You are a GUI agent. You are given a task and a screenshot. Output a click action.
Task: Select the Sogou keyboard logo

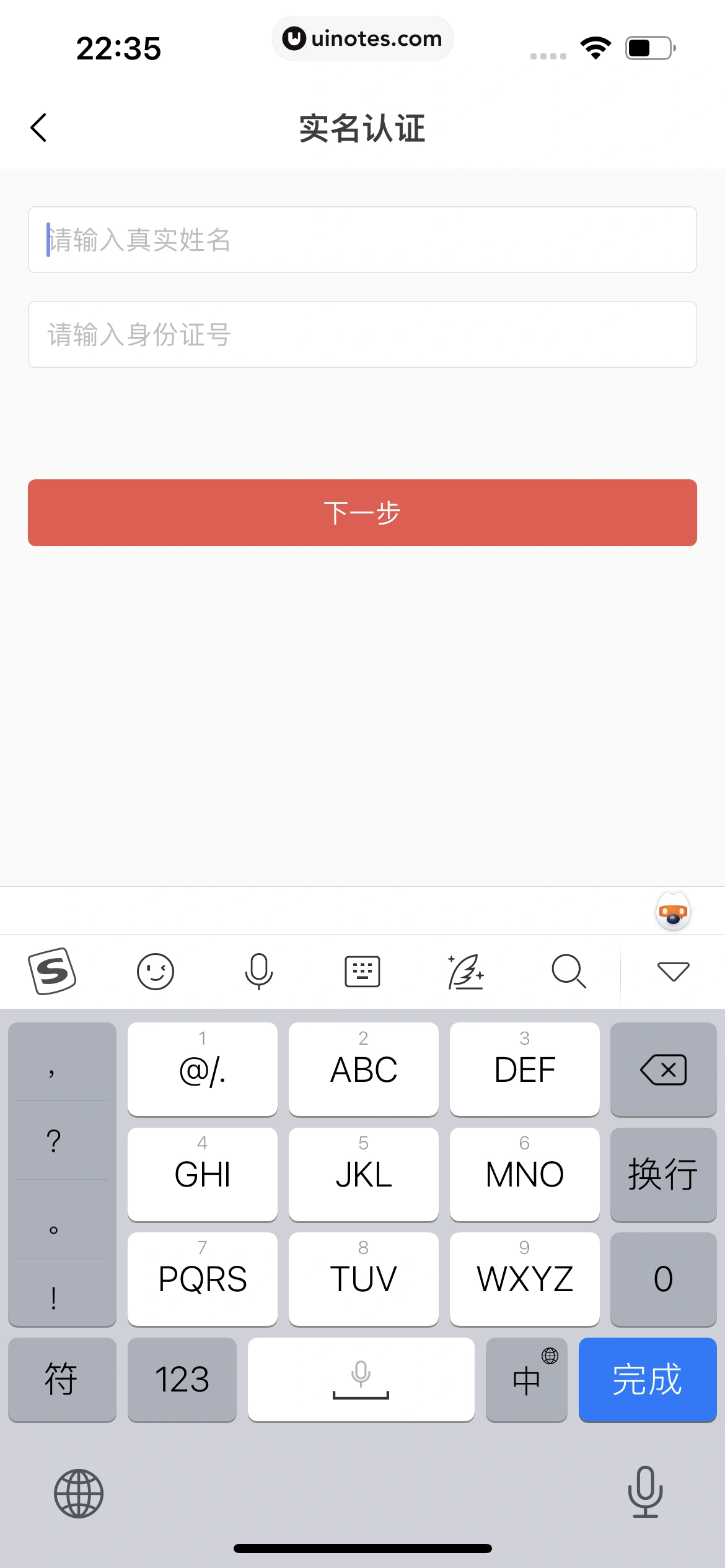pos(53,971)
